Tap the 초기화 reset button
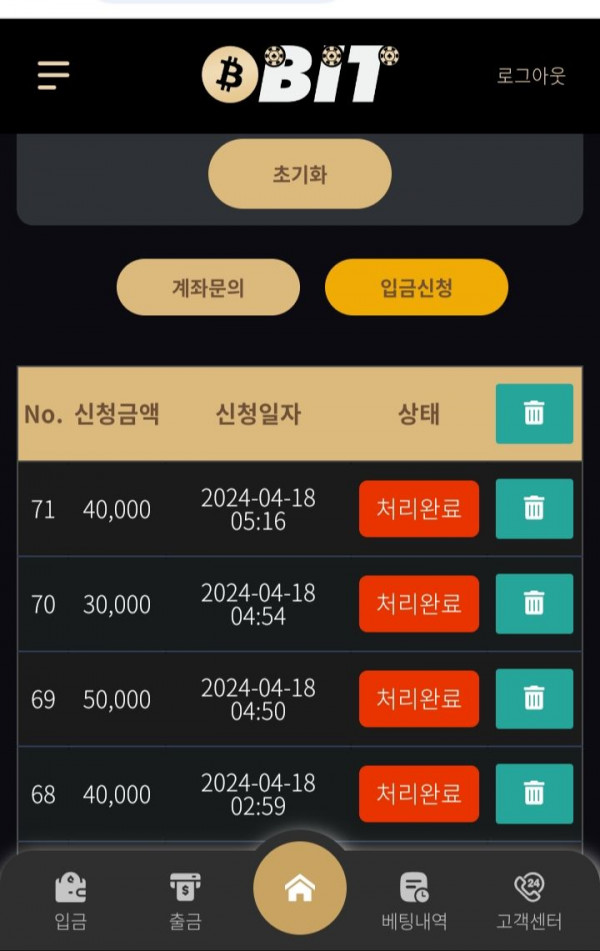 [299, 174]
